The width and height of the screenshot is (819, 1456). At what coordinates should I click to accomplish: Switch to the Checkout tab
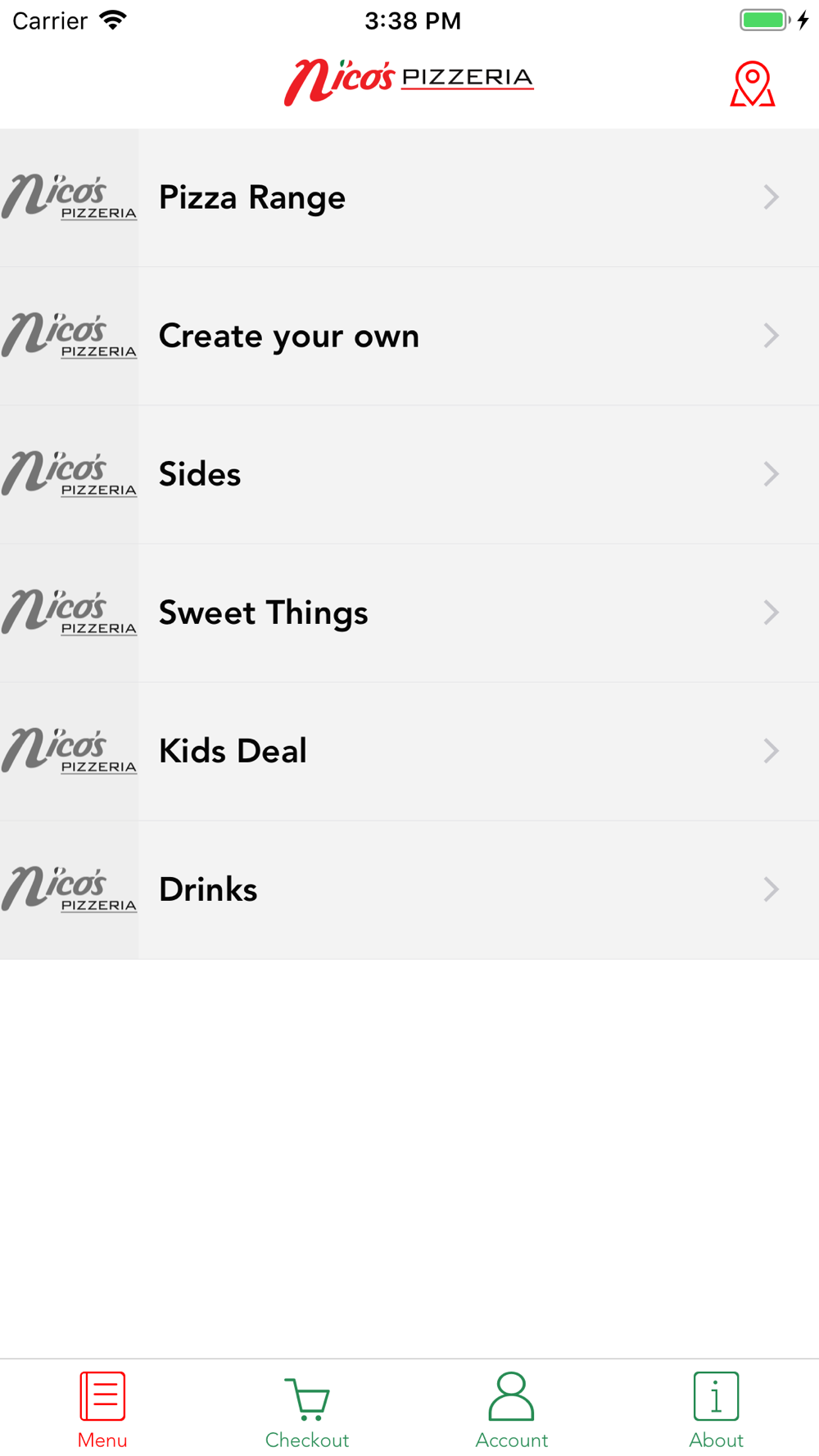pos(307,1410)
